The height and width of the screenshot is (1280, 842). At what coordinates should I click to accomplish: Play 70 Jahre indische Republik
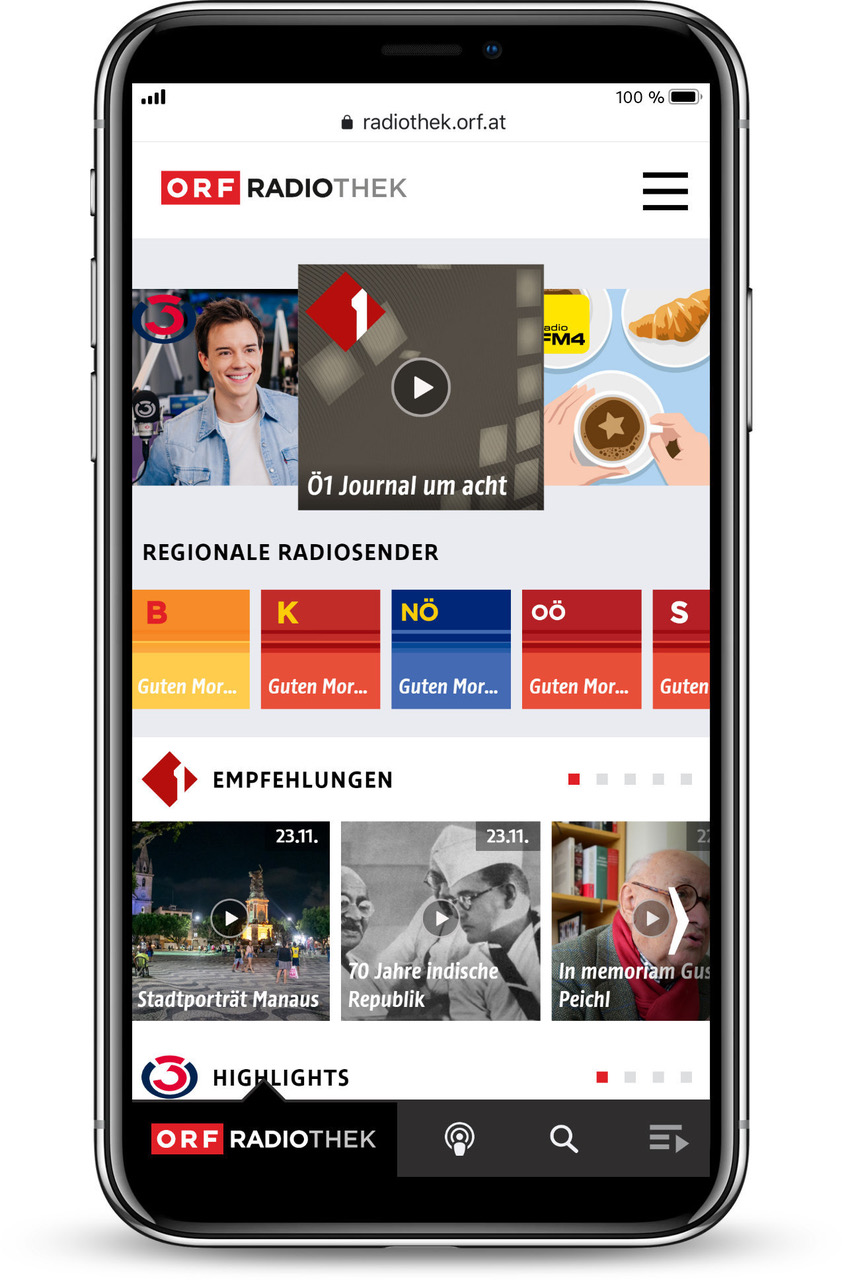[x=440, y=918]
